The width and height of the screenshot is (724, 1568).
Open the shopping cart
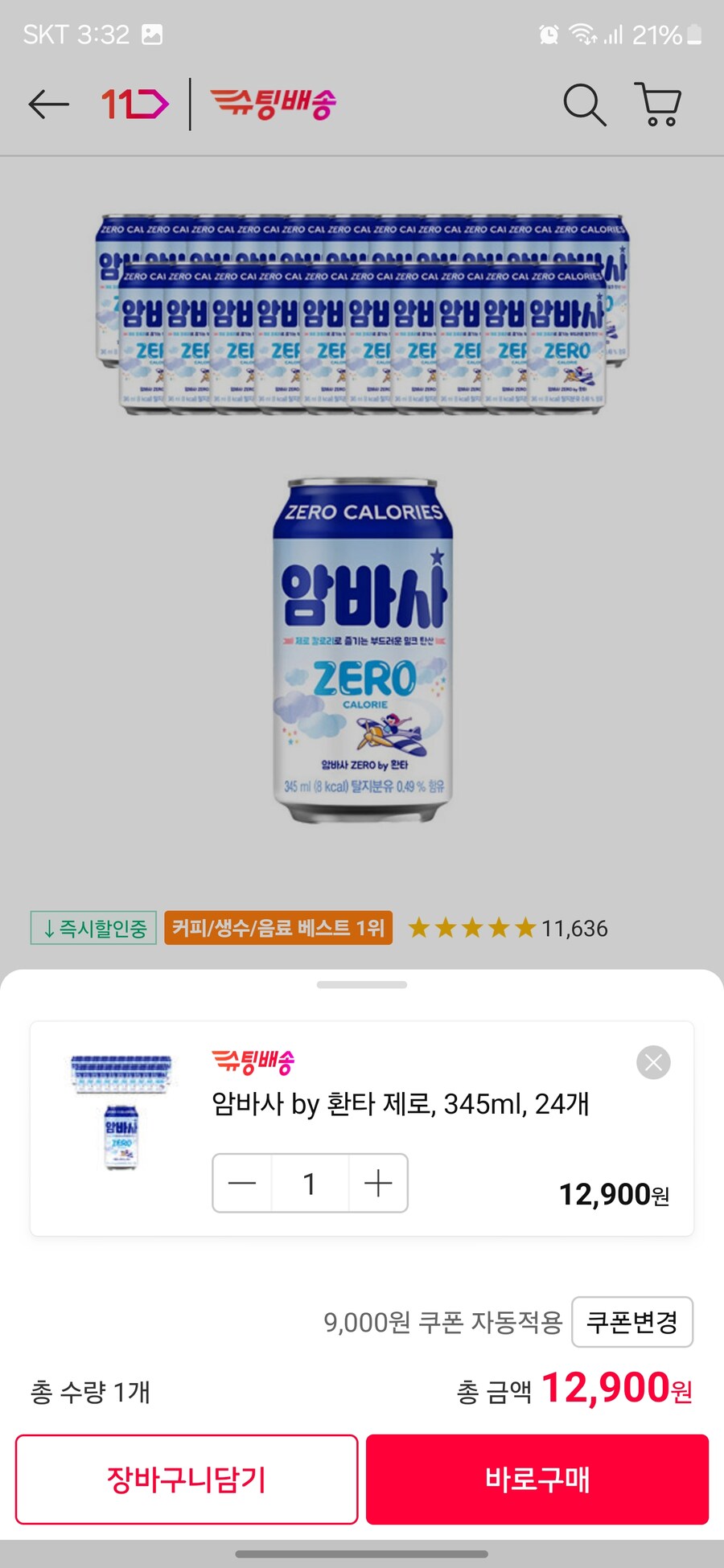point(658,105)
